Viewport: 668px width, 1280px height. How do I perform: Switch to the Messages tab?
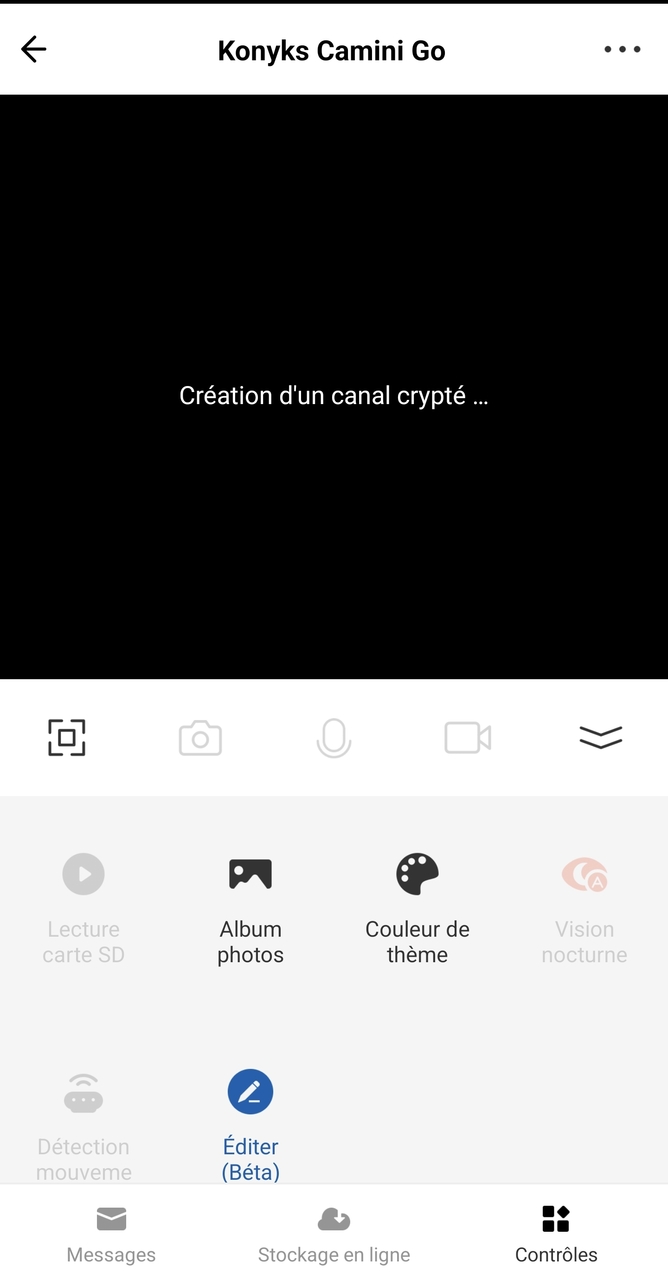[x=111, y=1234]
